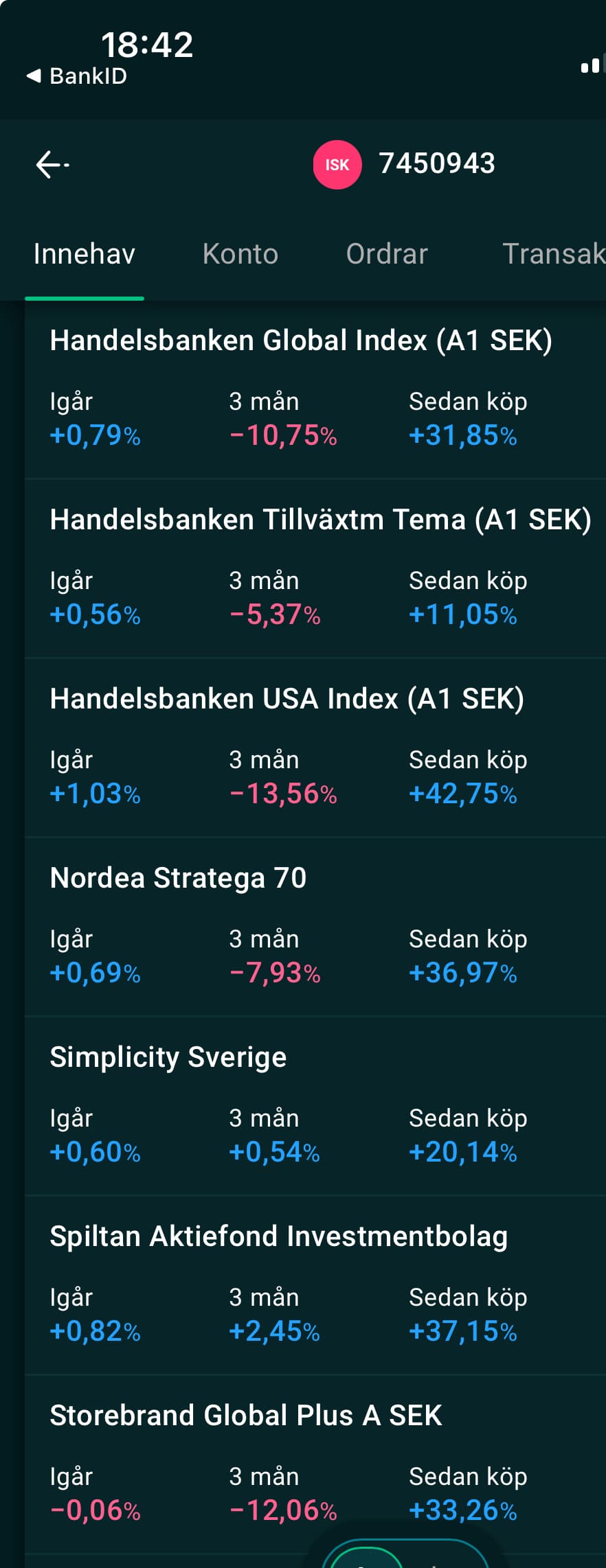Screen dimensions: 606x1568
Task: Select the Innehav tab
Action: [85, 254]
